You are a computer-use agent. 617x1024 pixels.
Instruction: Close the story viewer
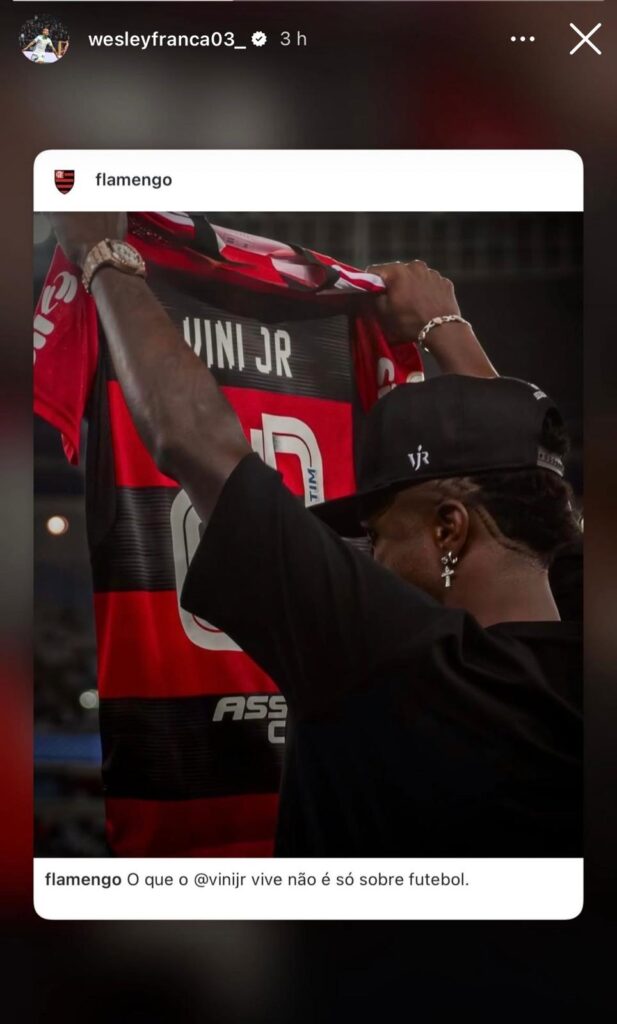[585, 39]
